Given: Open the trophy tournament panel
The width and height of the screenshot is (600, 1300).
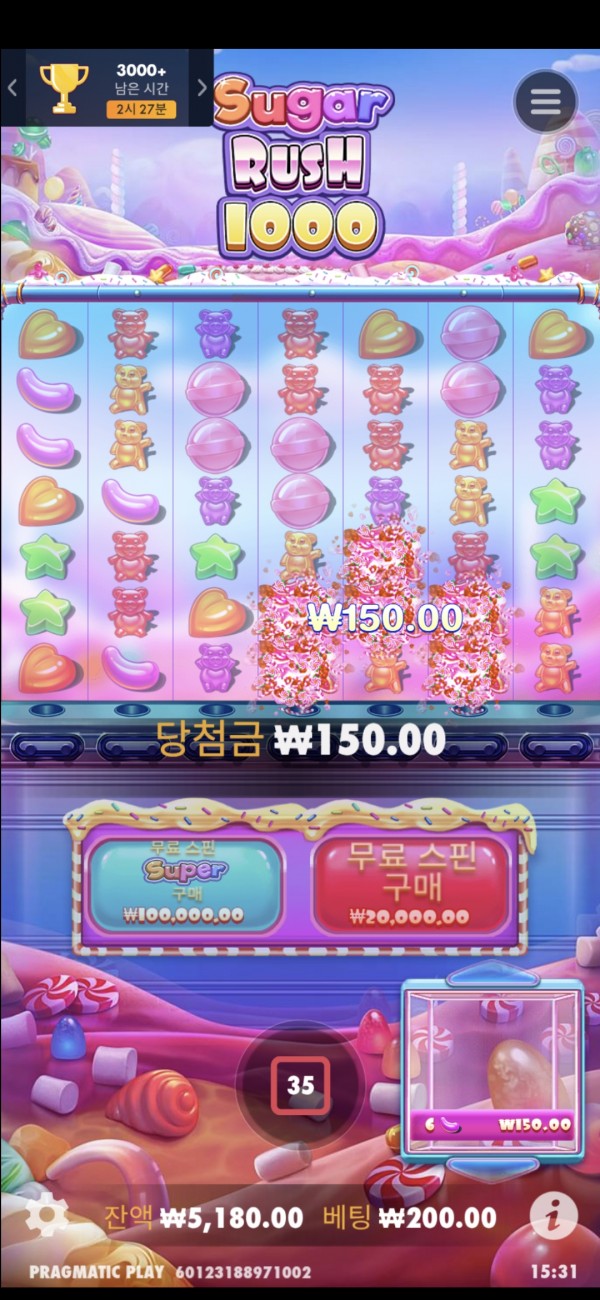Looking at the screenshot, I should click(x=63, y=88).
